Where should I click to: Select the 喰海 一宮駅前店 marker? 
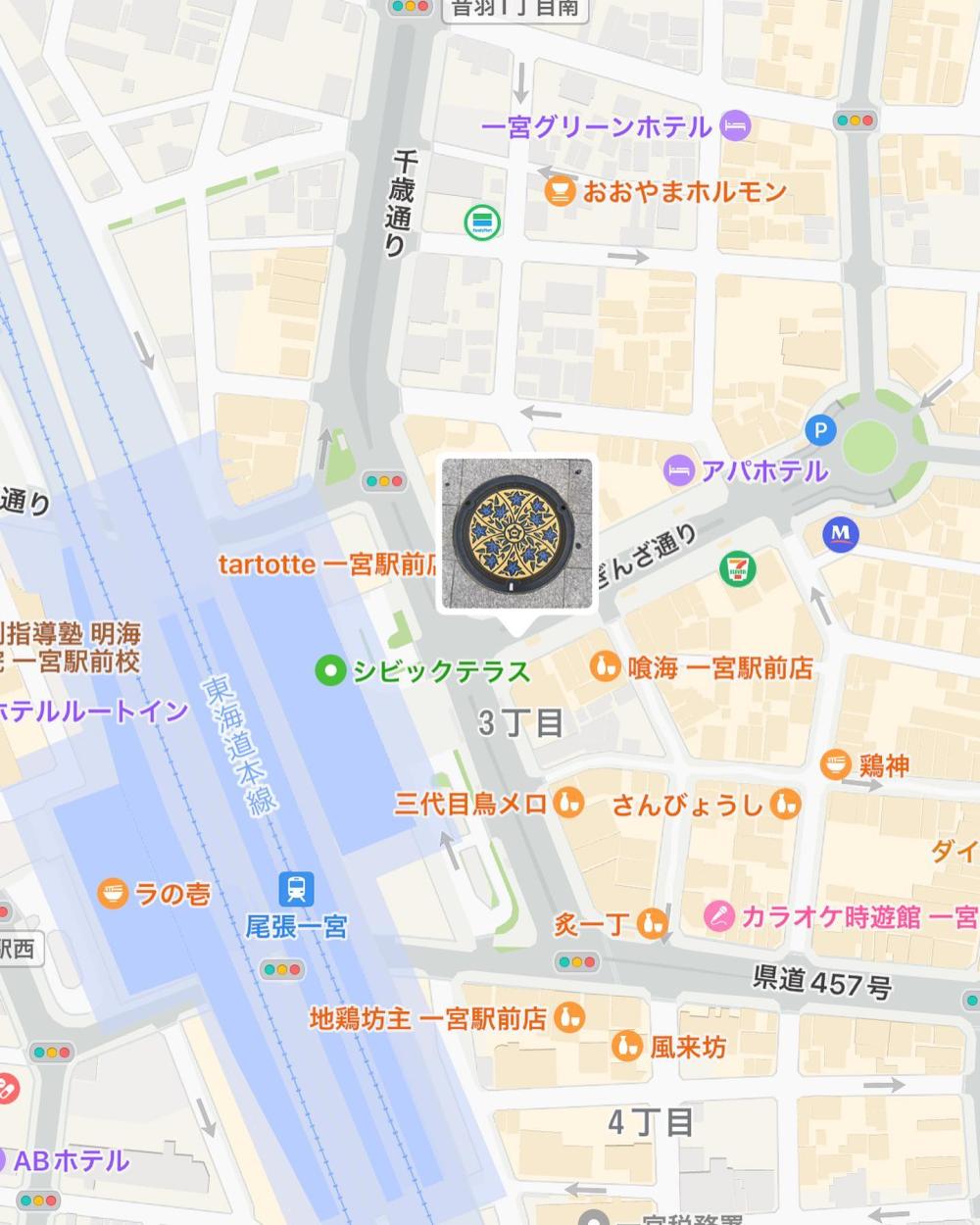(x=605, y=668)
